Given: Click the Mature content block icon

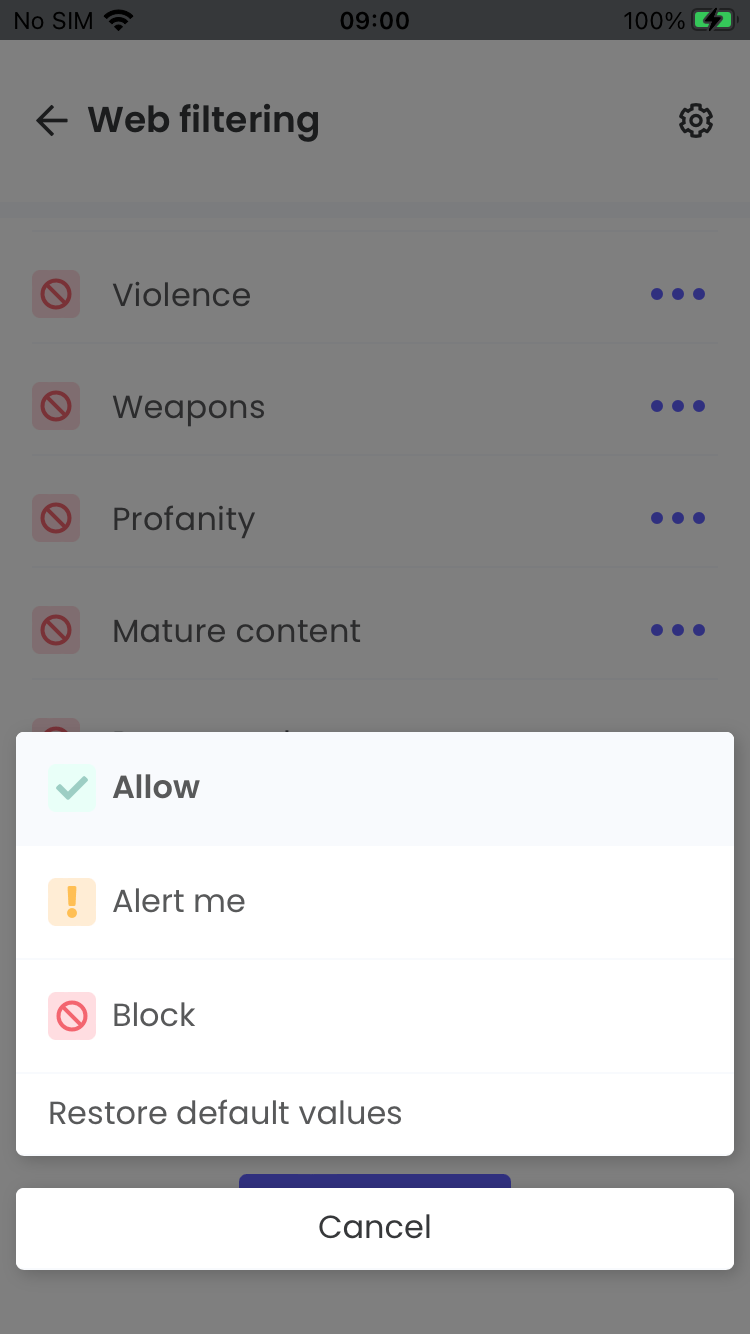Looking at the screenshot, I should [56, 630].
